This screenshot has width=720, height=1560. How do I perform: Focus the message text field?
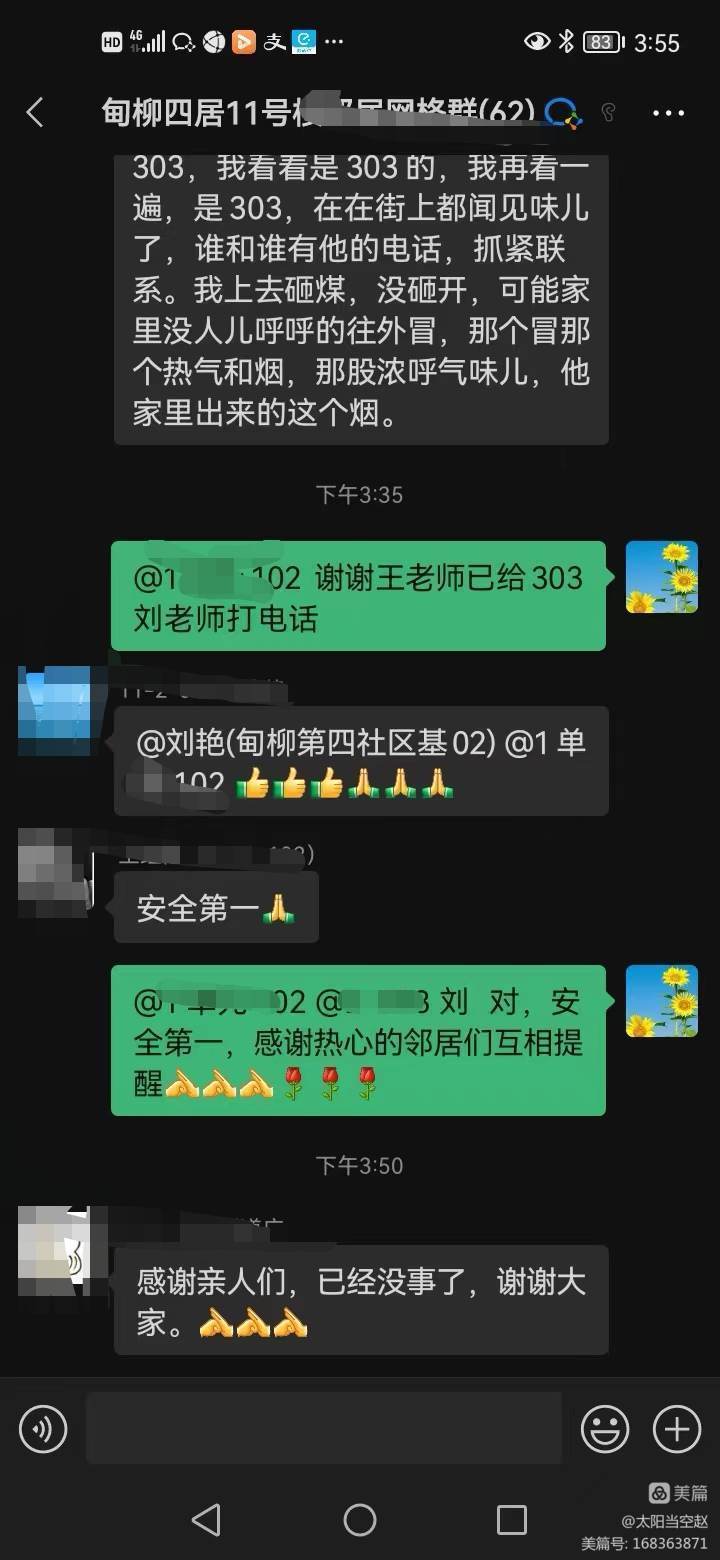pyautogui.click(x=323, y=1428)
